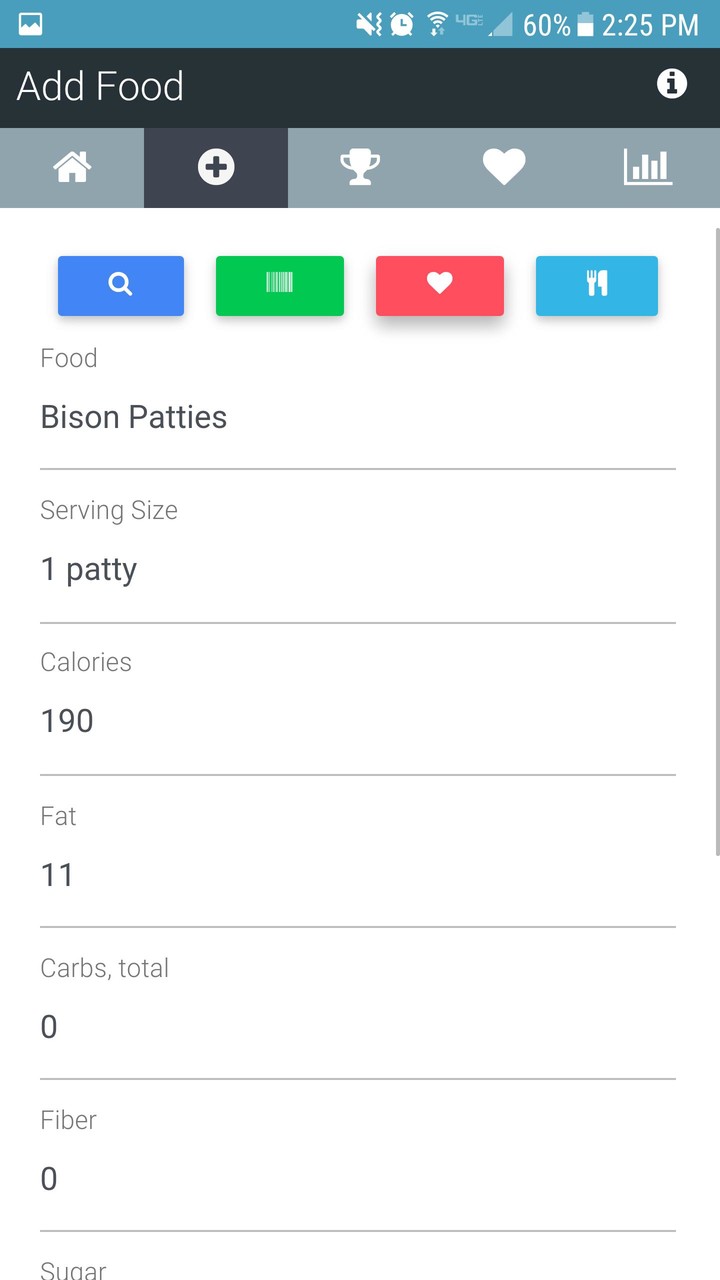
Task: Open the info icon in the header
Action: 672,84
